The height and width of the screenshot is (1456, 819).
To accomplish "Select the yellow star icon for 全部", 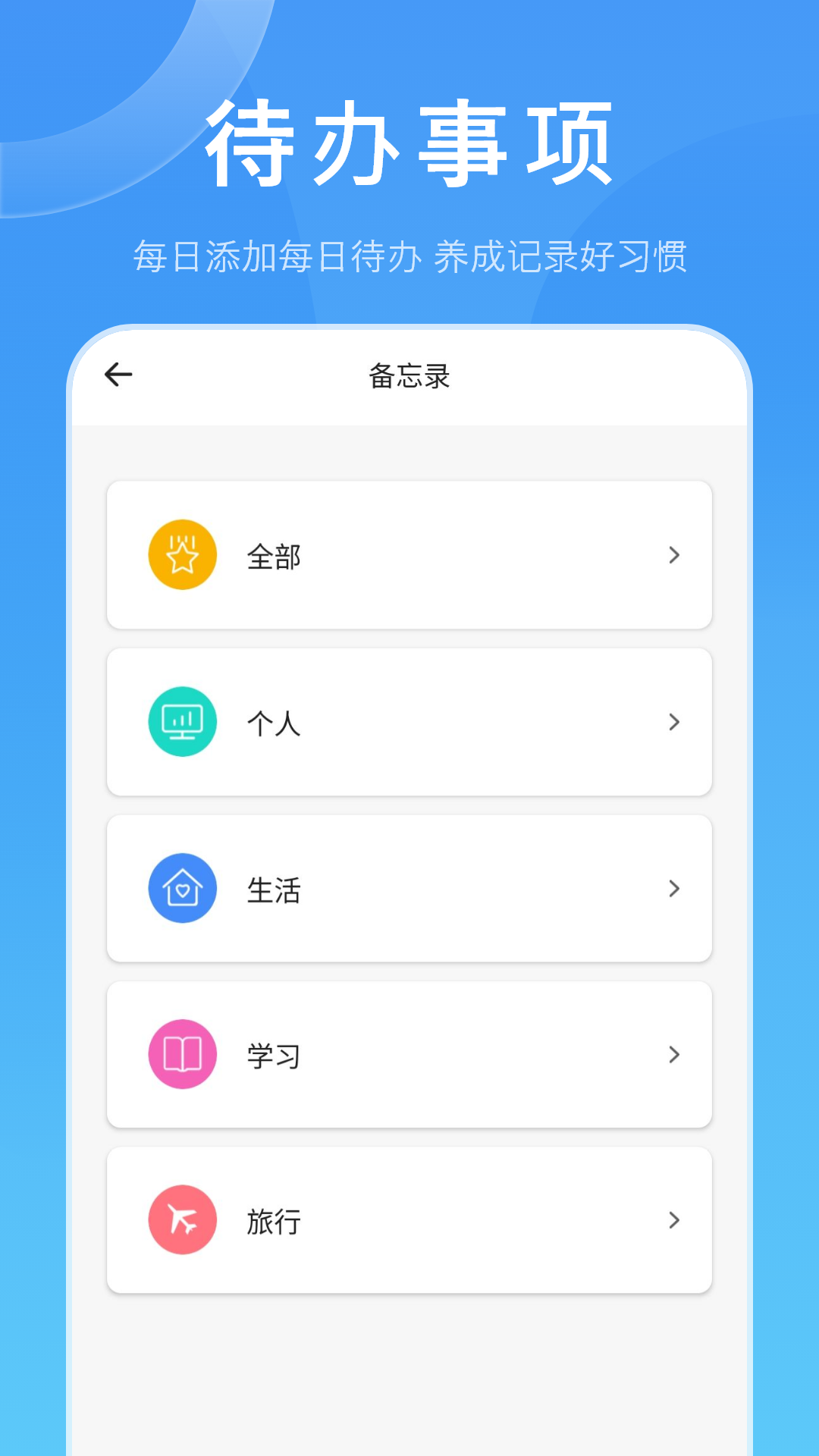I will click(x=182, y=554).
